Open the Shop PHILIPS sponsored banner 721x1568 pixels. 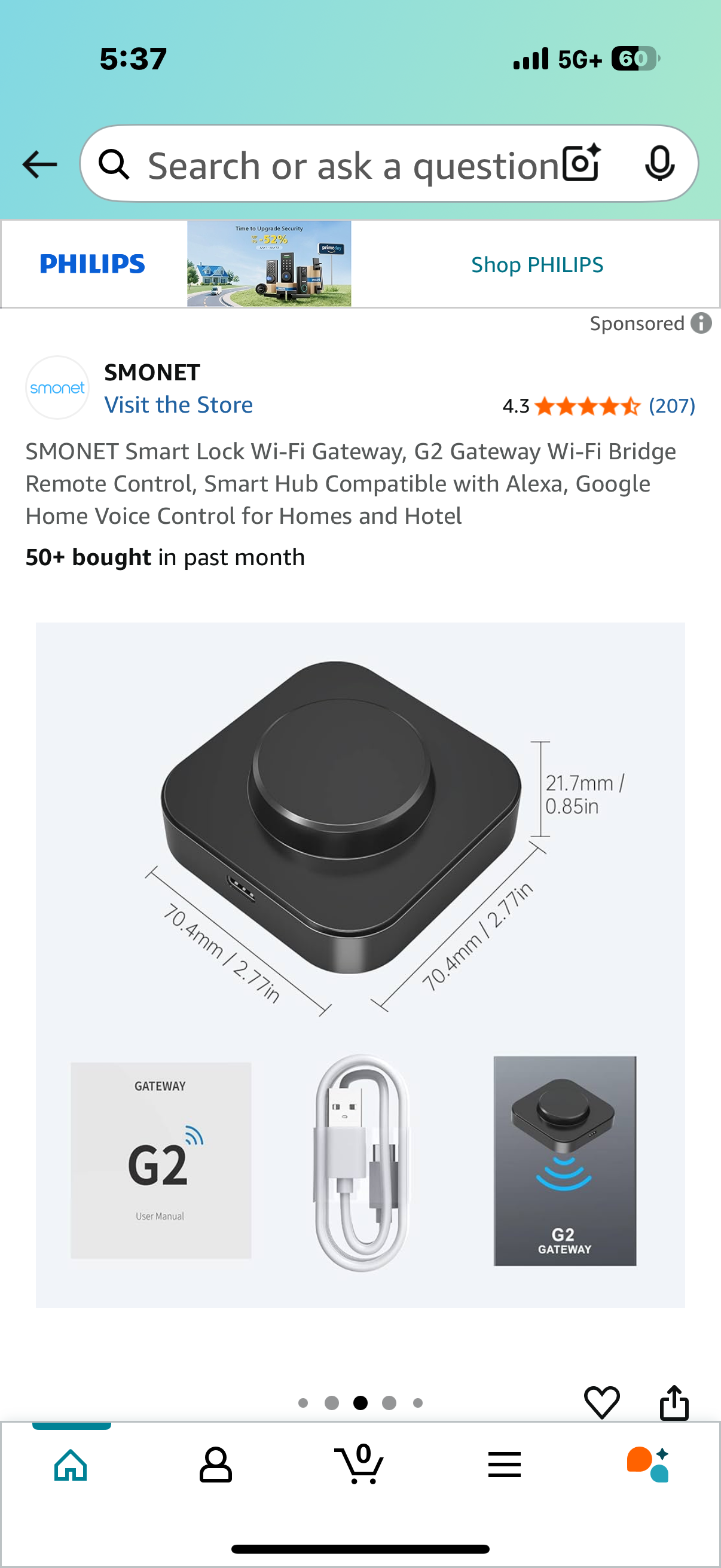(x=537, y=265)
